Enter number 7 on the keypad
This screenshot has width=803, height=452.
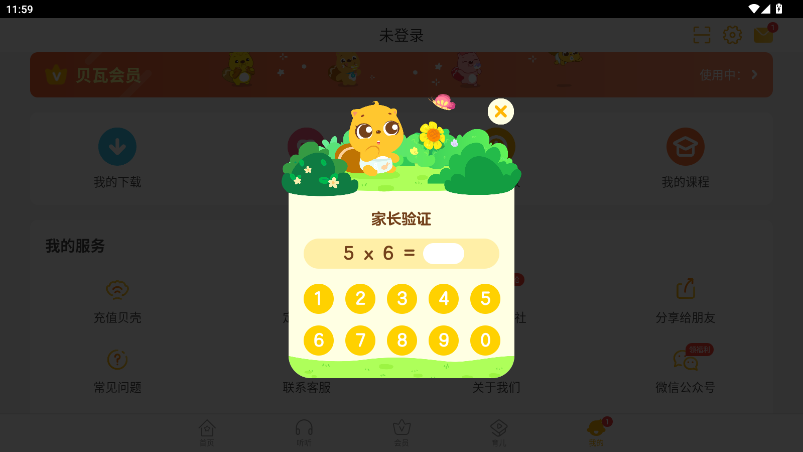pos(360,340)
